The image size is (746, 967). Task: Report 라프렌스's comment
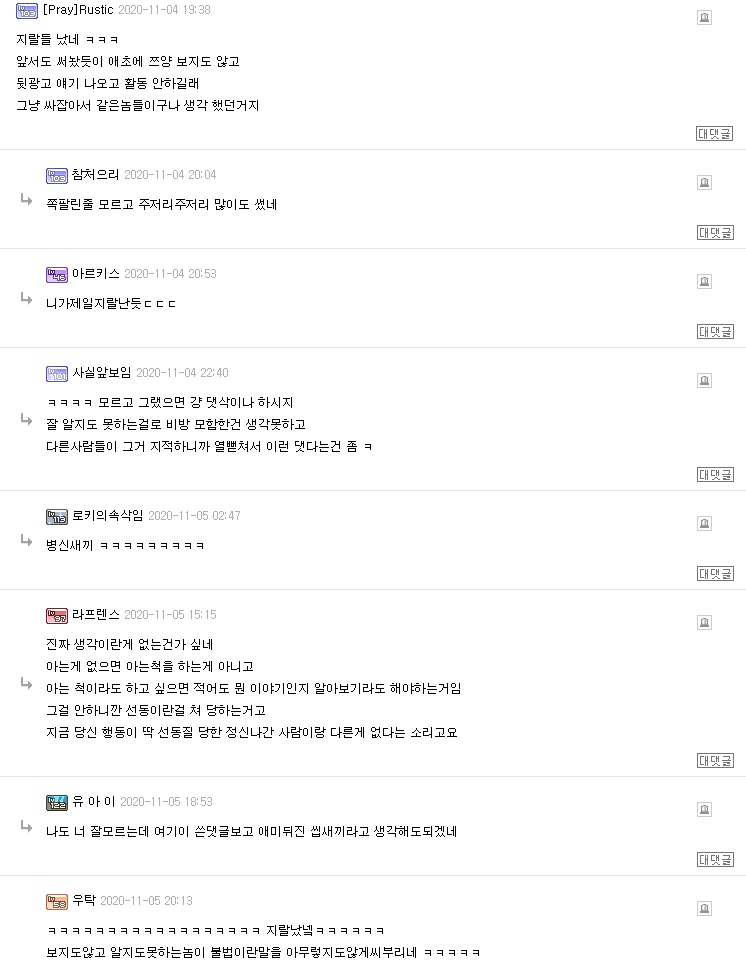pos(704,622)
